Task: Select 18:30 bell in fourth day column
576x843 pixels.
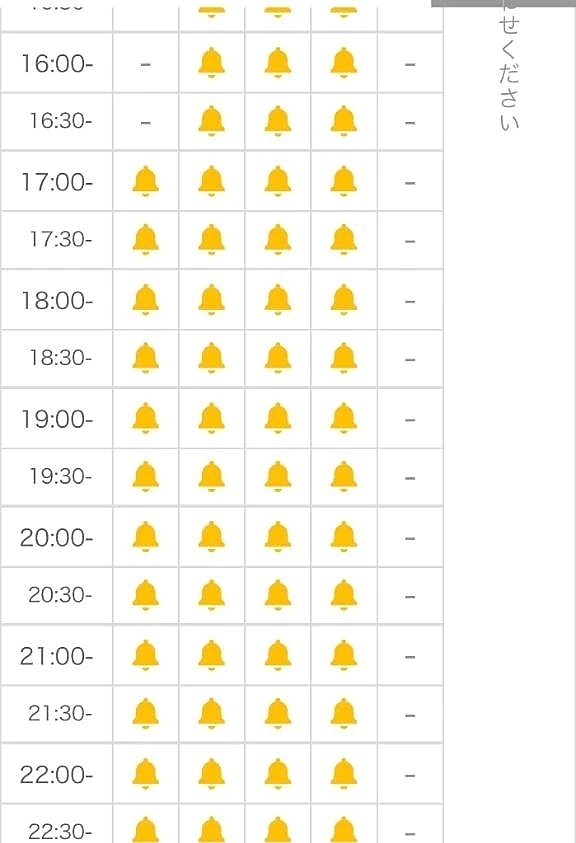Action: click(344, 358)
